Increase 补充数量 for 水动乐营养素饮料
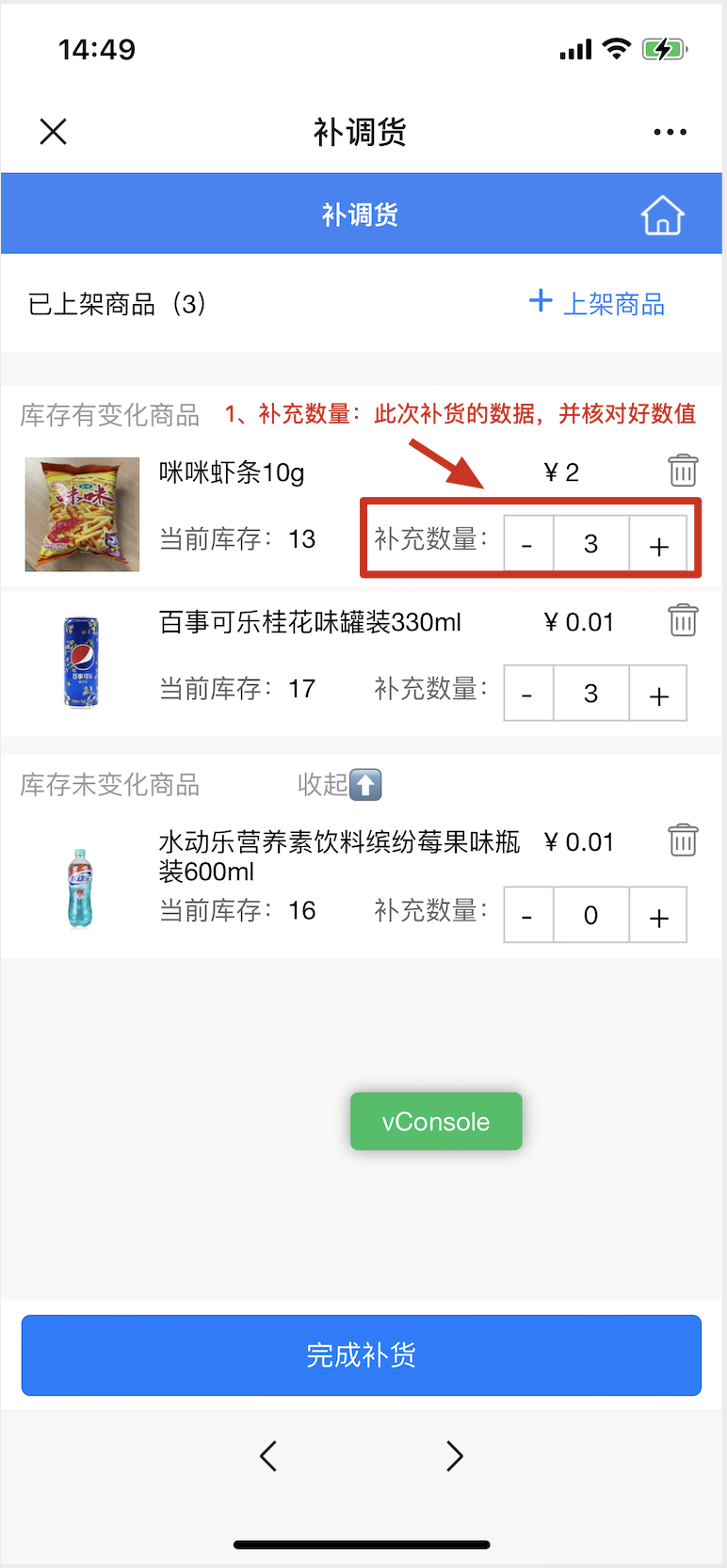This screenshot has width=727, height=1568. (x=658, y=915)
